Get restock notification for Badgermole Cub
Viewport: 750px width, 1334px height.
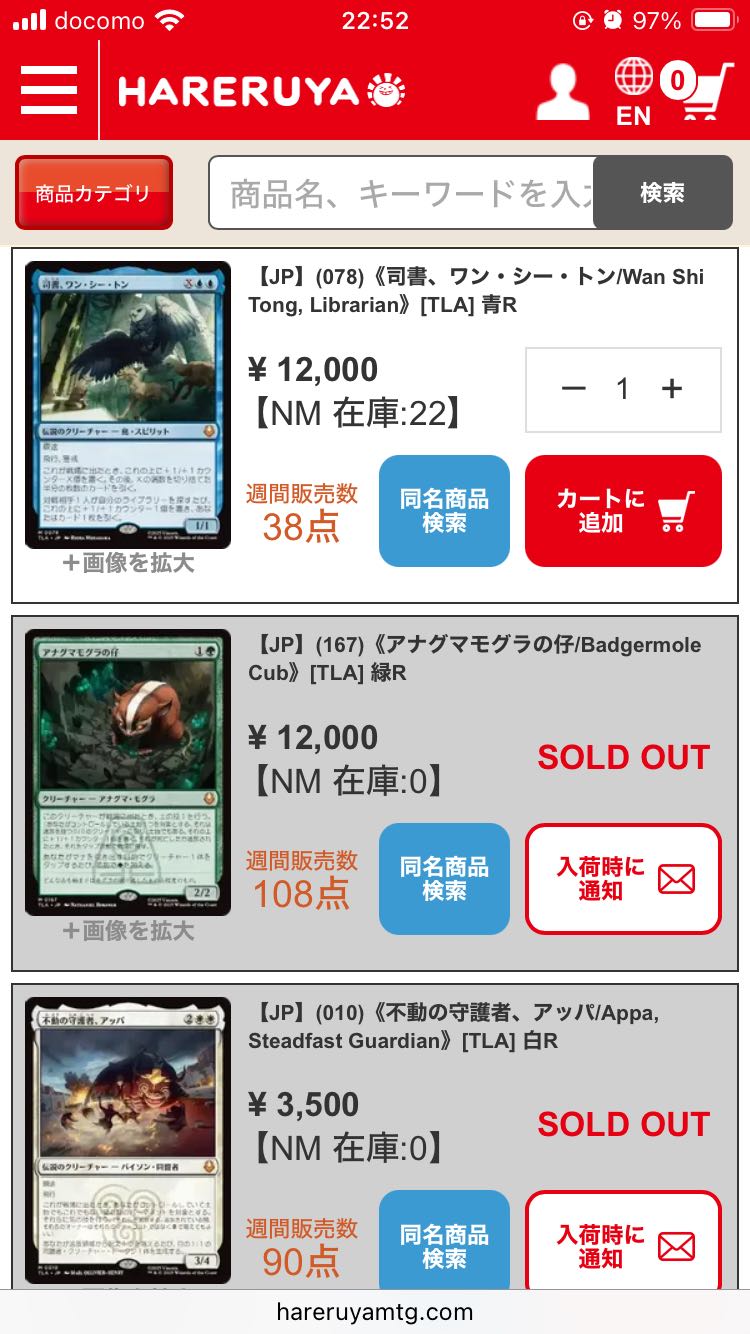(623, 879)
